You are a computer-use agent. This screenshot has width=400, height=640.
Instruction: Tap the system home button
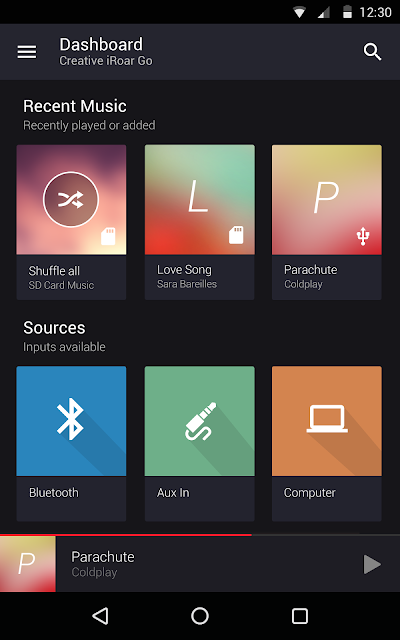point(200,616)
